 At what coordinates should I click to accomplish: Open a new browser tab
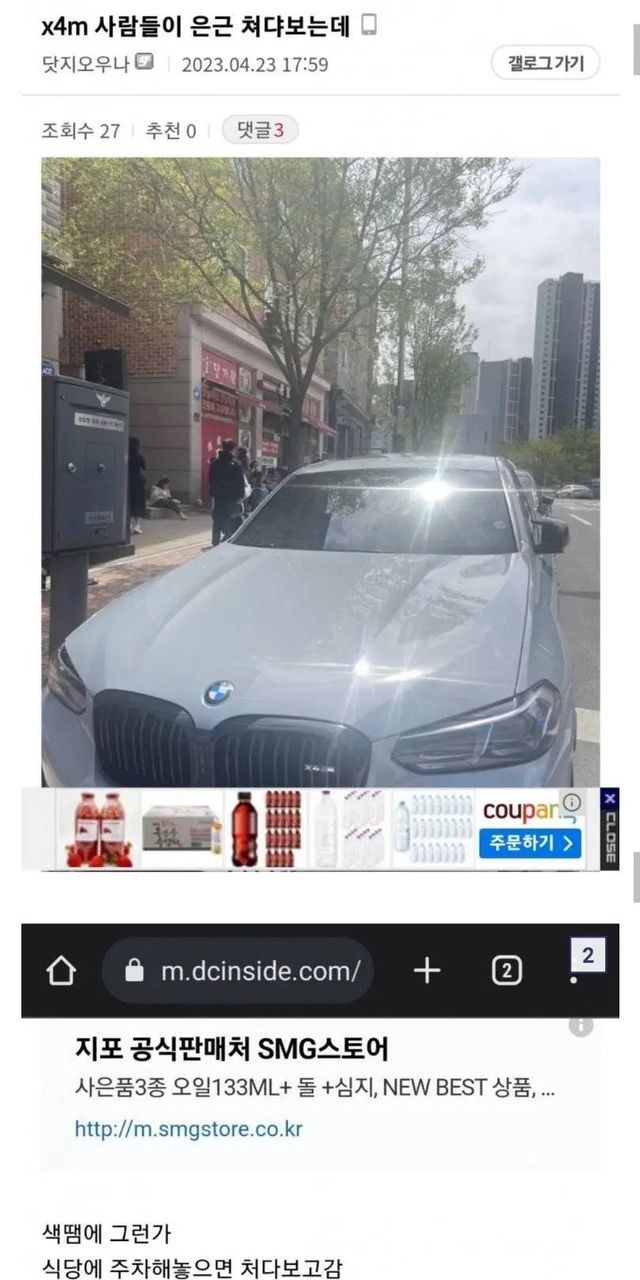pyautogui.click(x=427, y=971)
